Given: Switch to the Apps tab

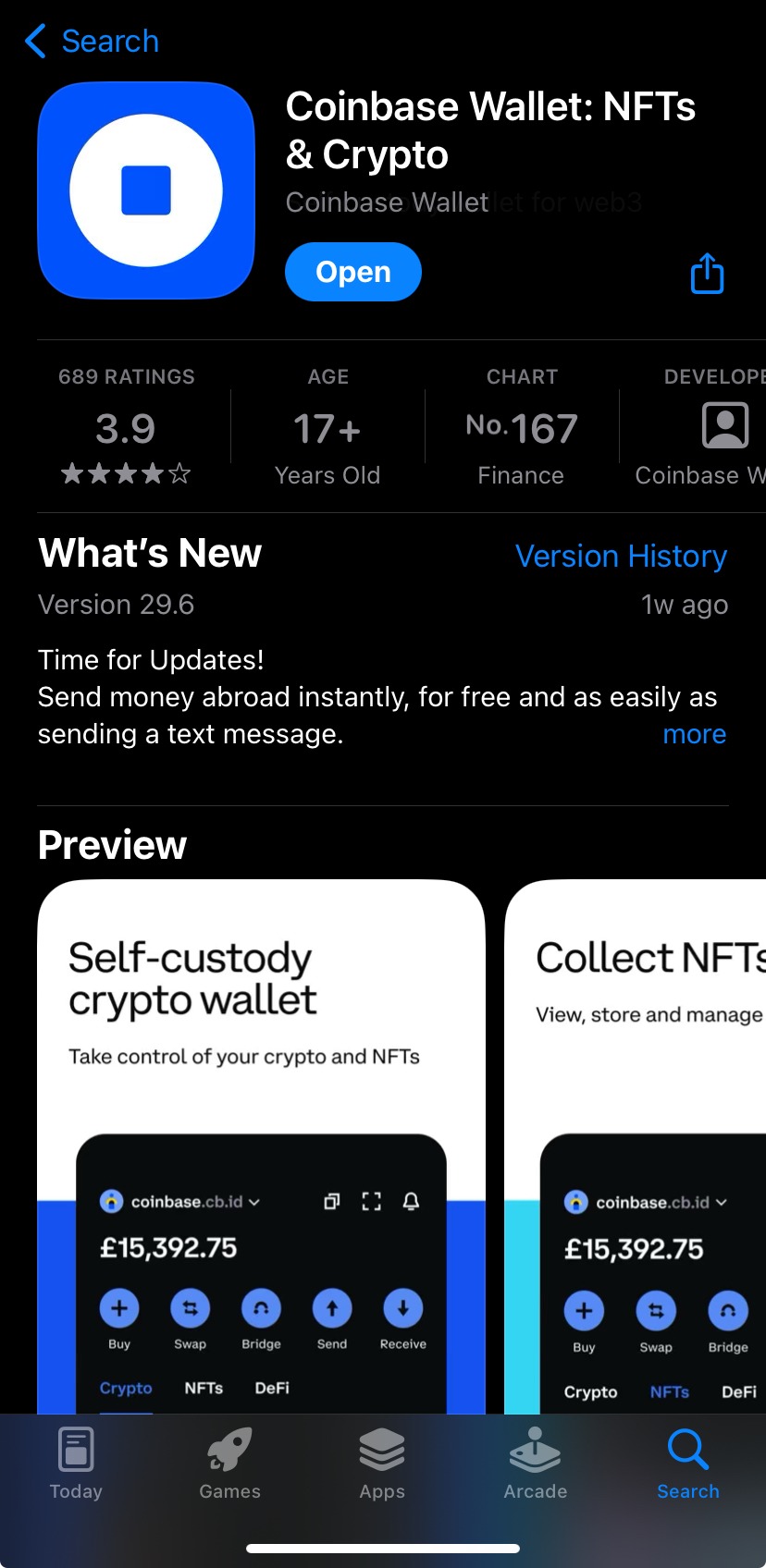Looking at the screenshot, I should 382,1464.
